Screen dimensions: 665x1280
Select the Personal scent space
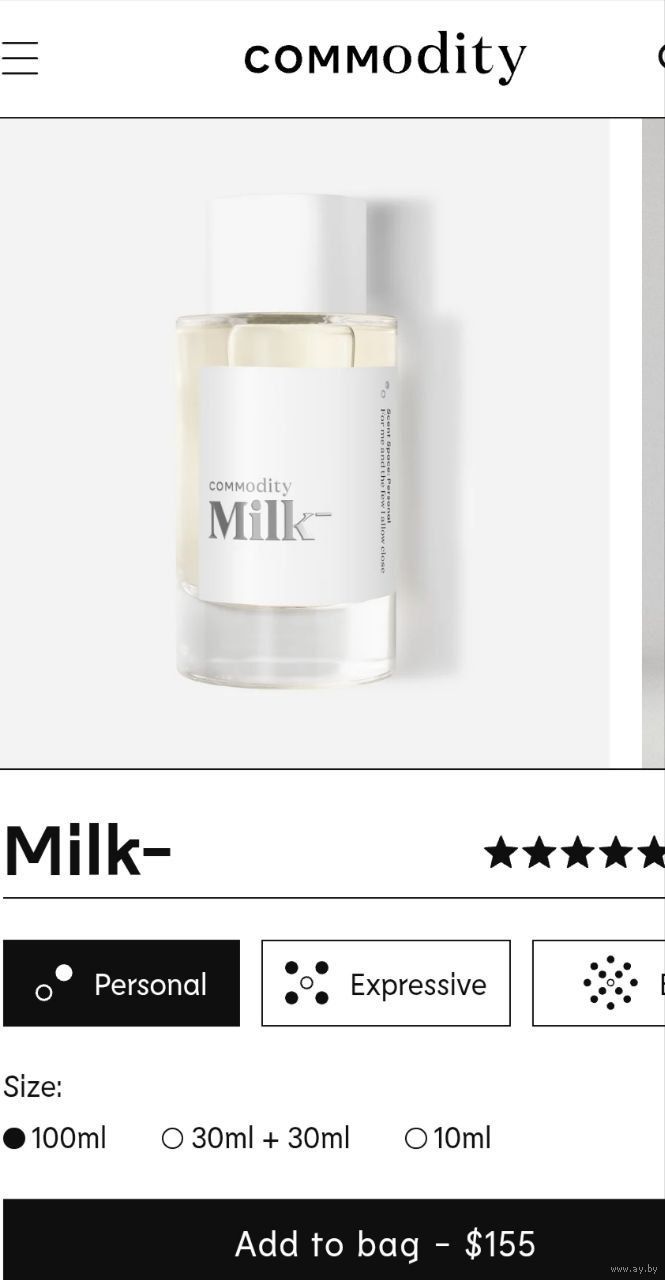pyautogui.click(x=121, y=983)
